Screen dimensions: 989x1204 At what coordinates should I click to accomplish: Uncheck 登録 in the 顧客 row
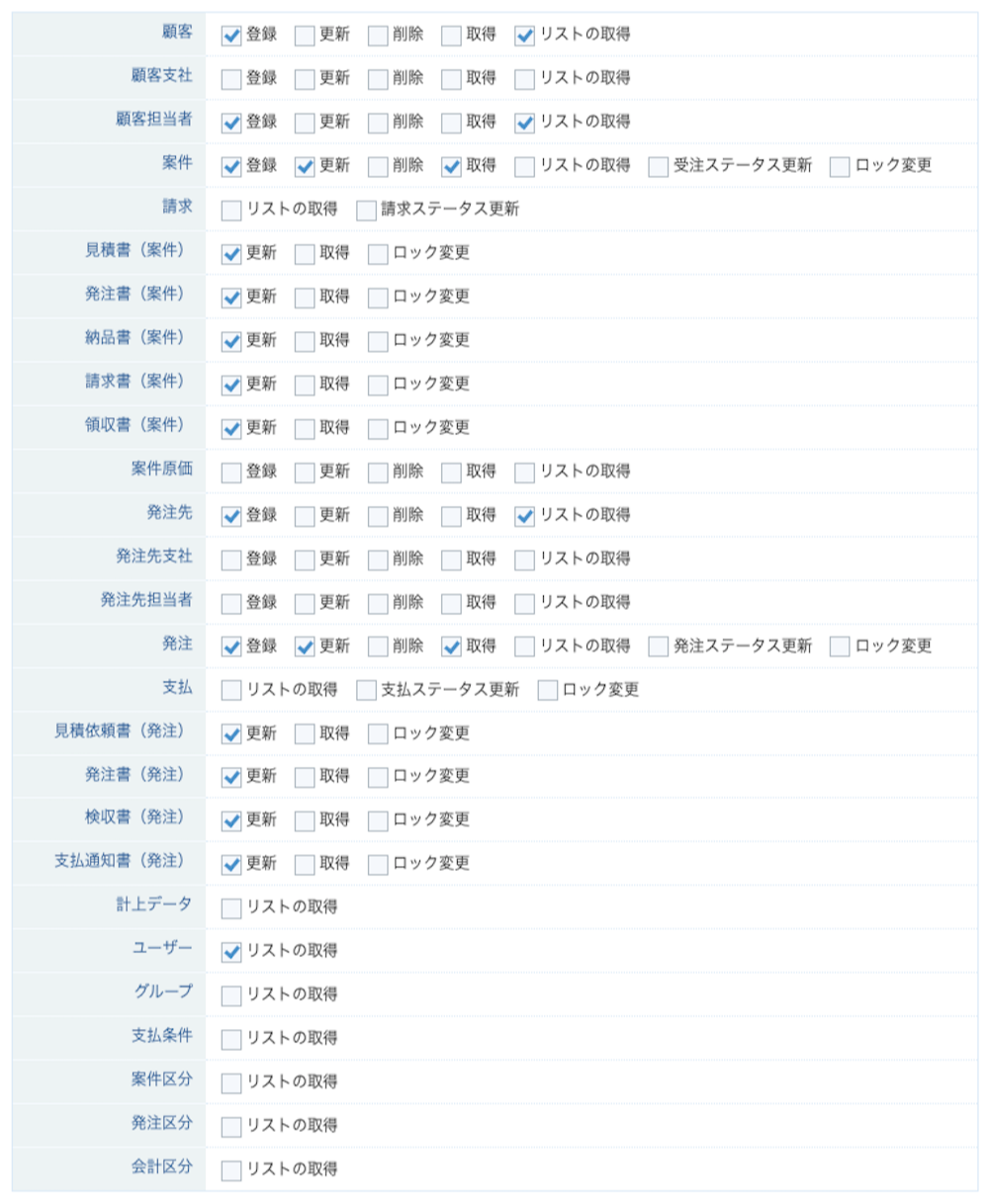[x=232, y=36]
